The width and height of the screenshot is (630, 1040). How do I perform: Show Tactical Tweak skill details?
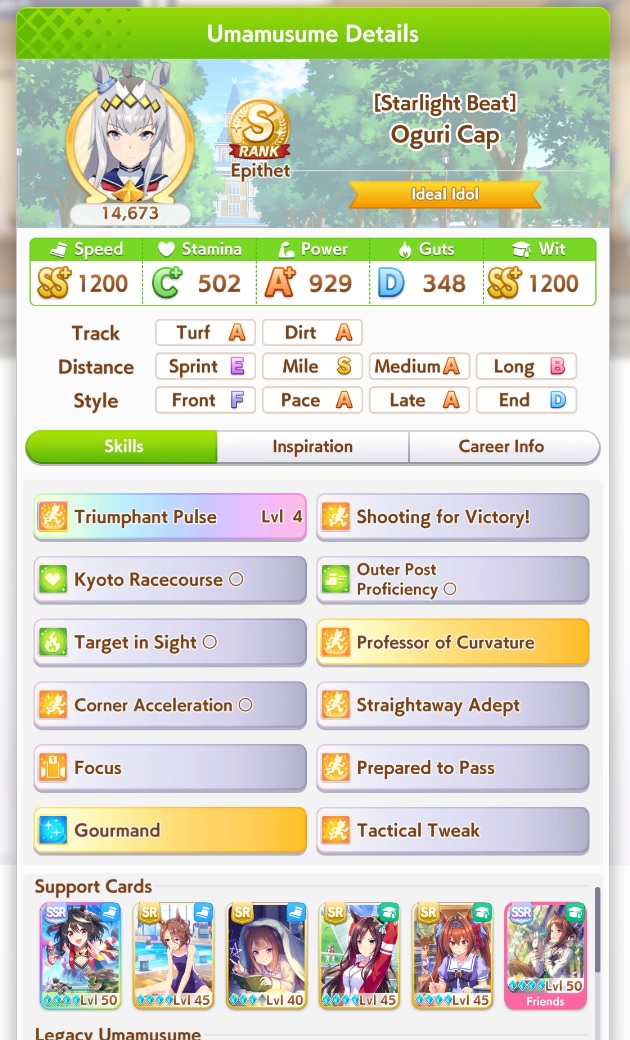click(453, 831)
